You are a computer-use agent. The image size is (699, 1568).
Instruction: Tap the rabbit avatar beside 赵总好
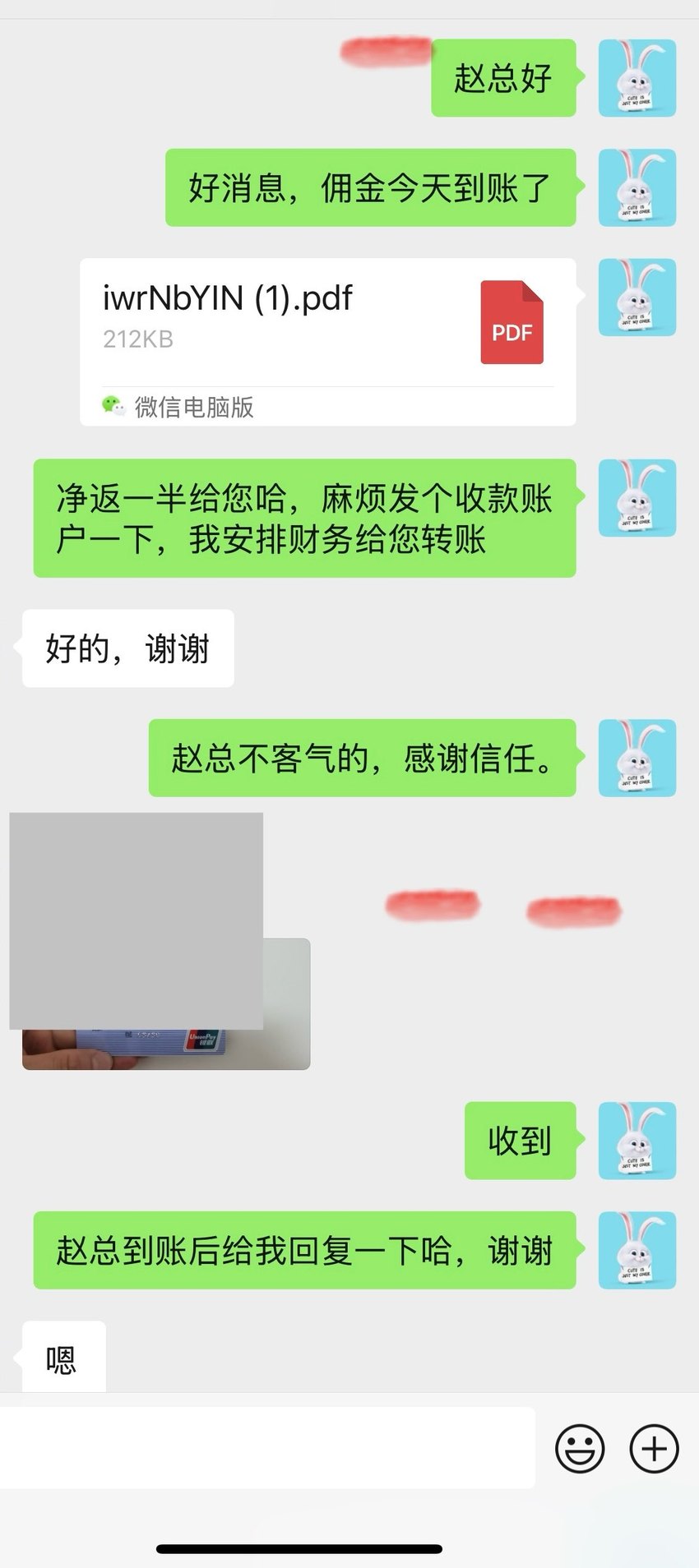tap(637, 78)
